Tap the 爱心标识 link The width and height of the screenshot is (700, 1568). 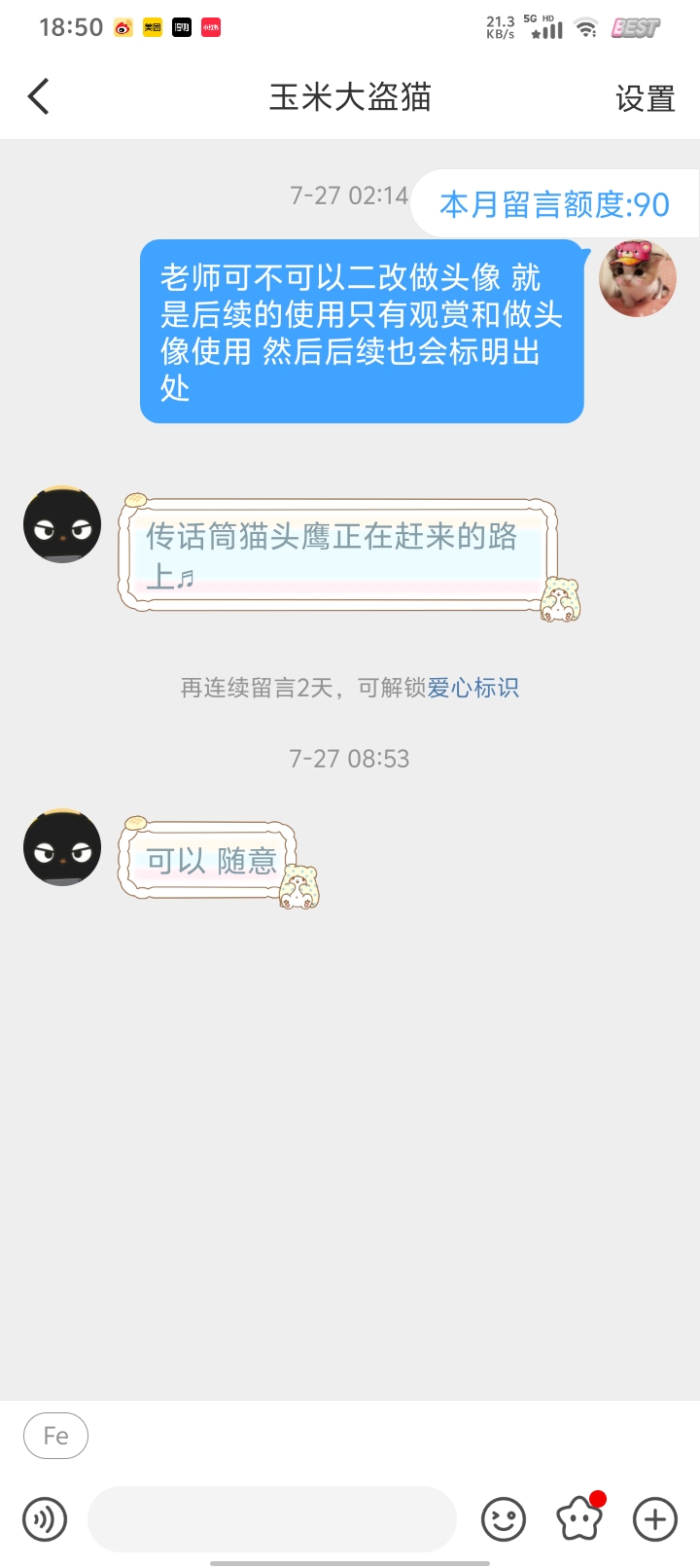[472, 688]
